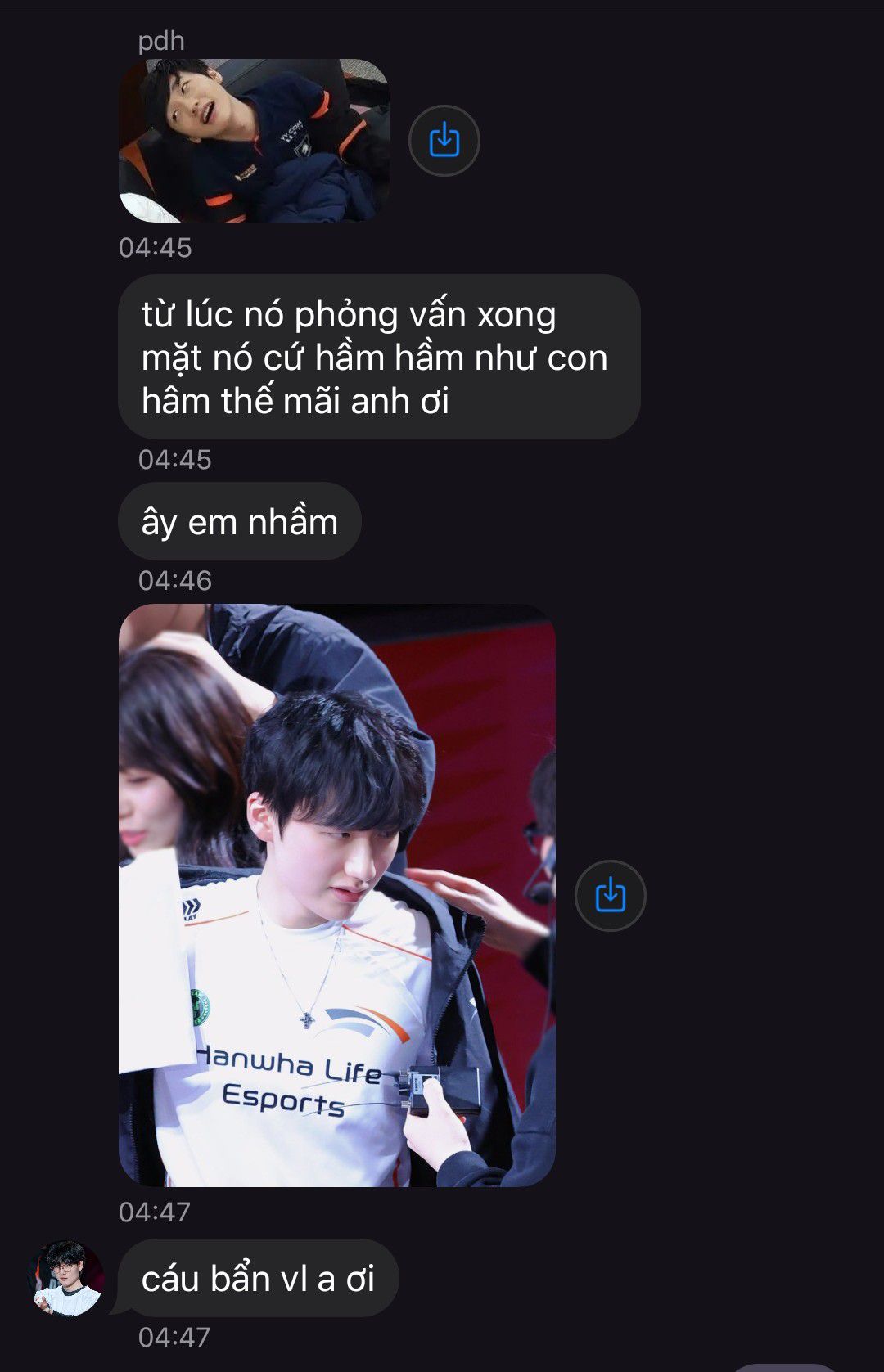Open the sender's profile avatar

[x=67, y=1278]
